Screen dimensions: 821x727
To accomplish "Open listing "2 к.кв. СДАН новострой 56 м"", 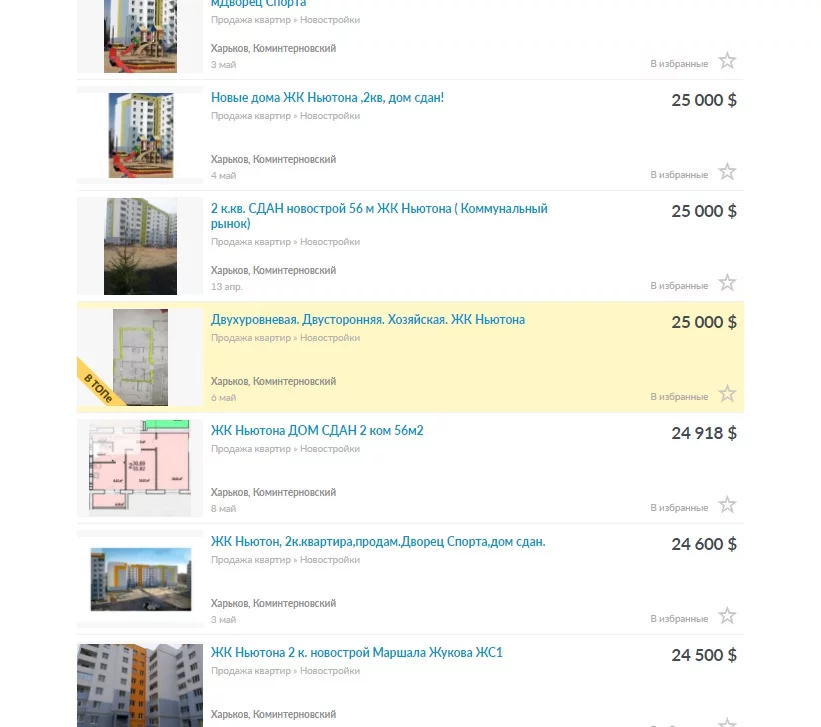I will (x=379, y=209).
